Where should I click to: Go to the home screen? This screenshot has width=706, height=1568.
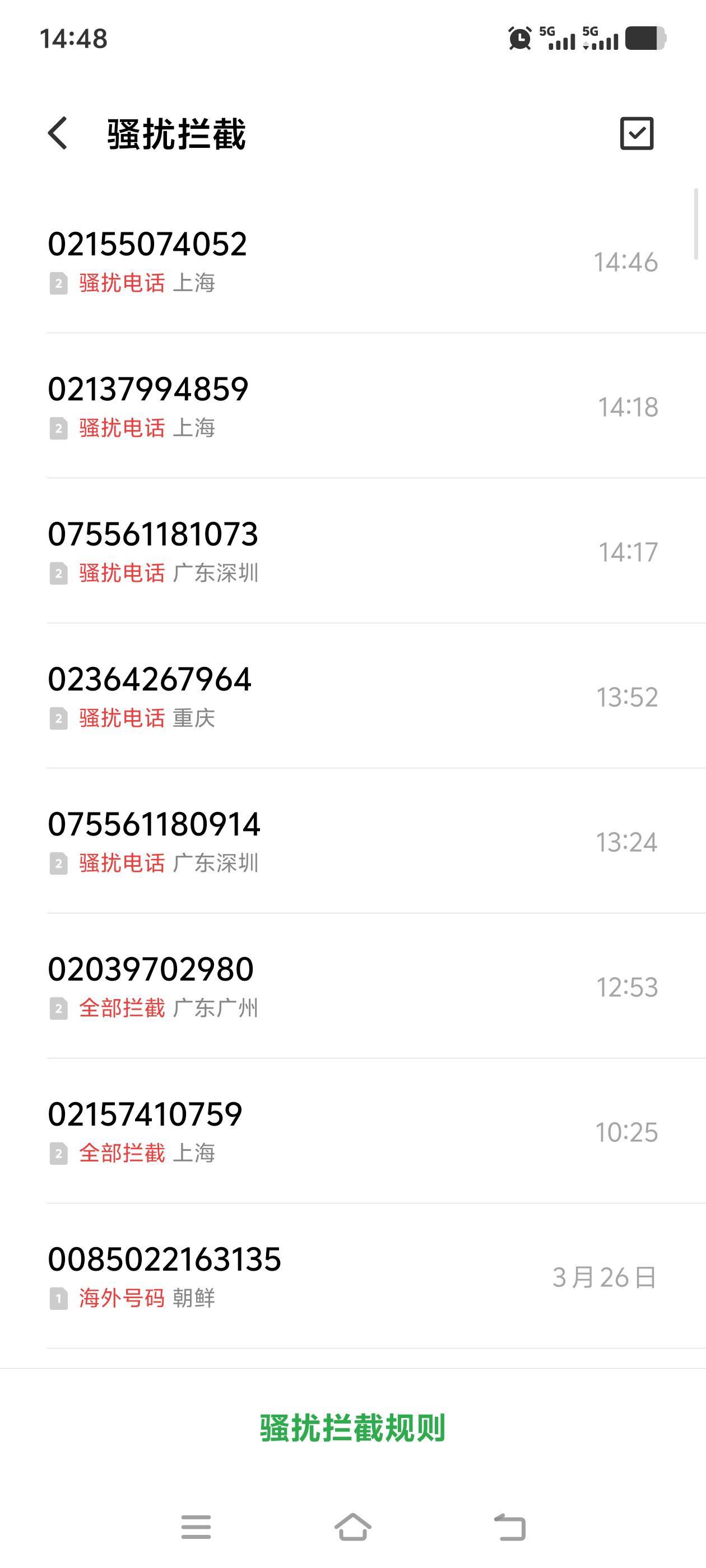coord(352,1527)
